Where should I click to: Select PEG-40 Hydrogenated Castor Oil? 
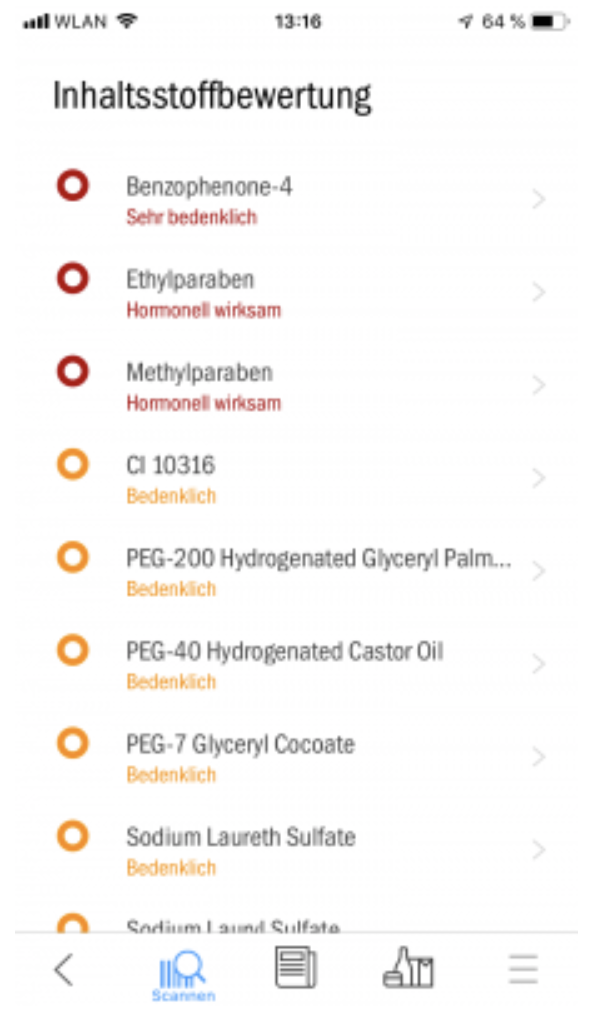pyautogui.click(x=296, y=663)
